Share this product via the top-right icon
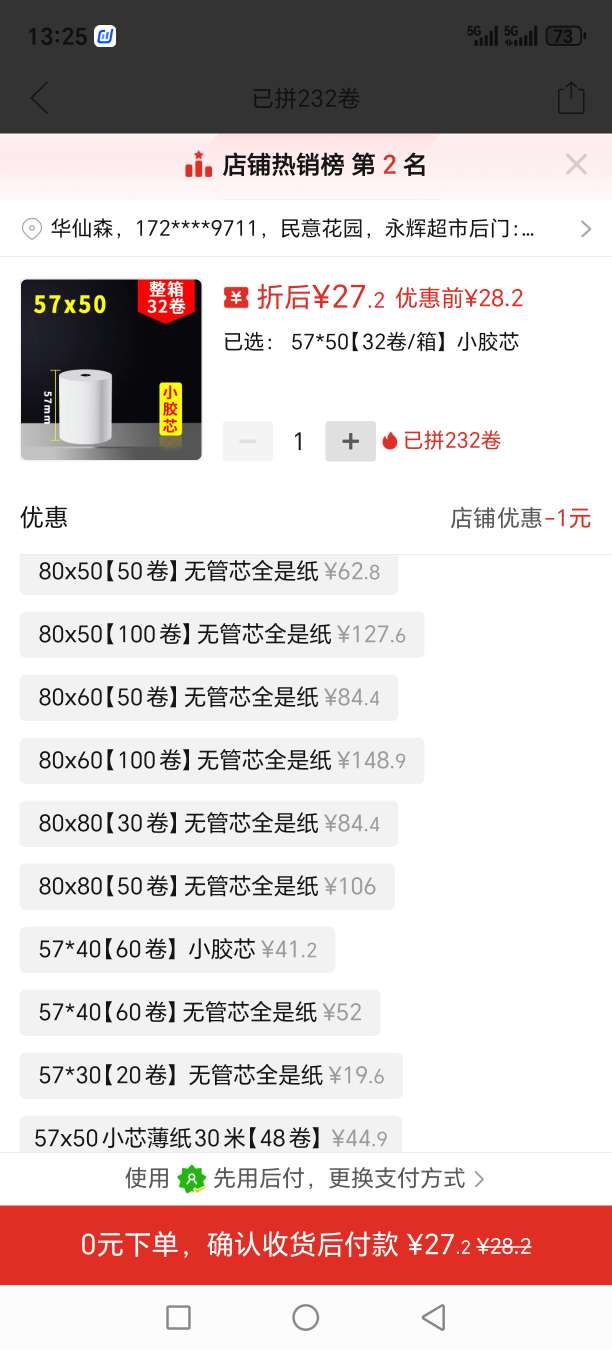The image size is (612, 1350). click(x=570, y=98)
